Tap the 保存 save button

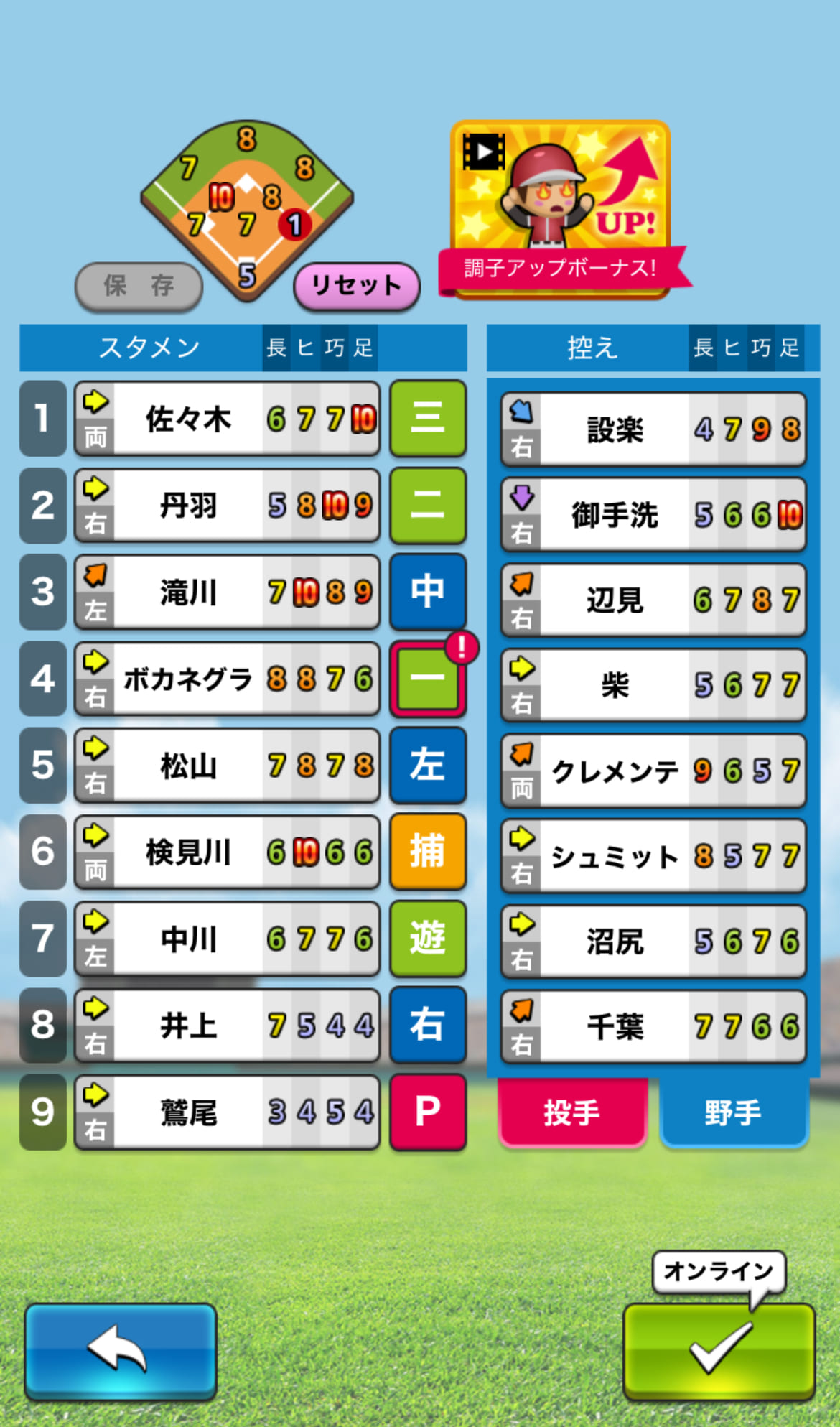pyautogui.click(x=139, y=286)
